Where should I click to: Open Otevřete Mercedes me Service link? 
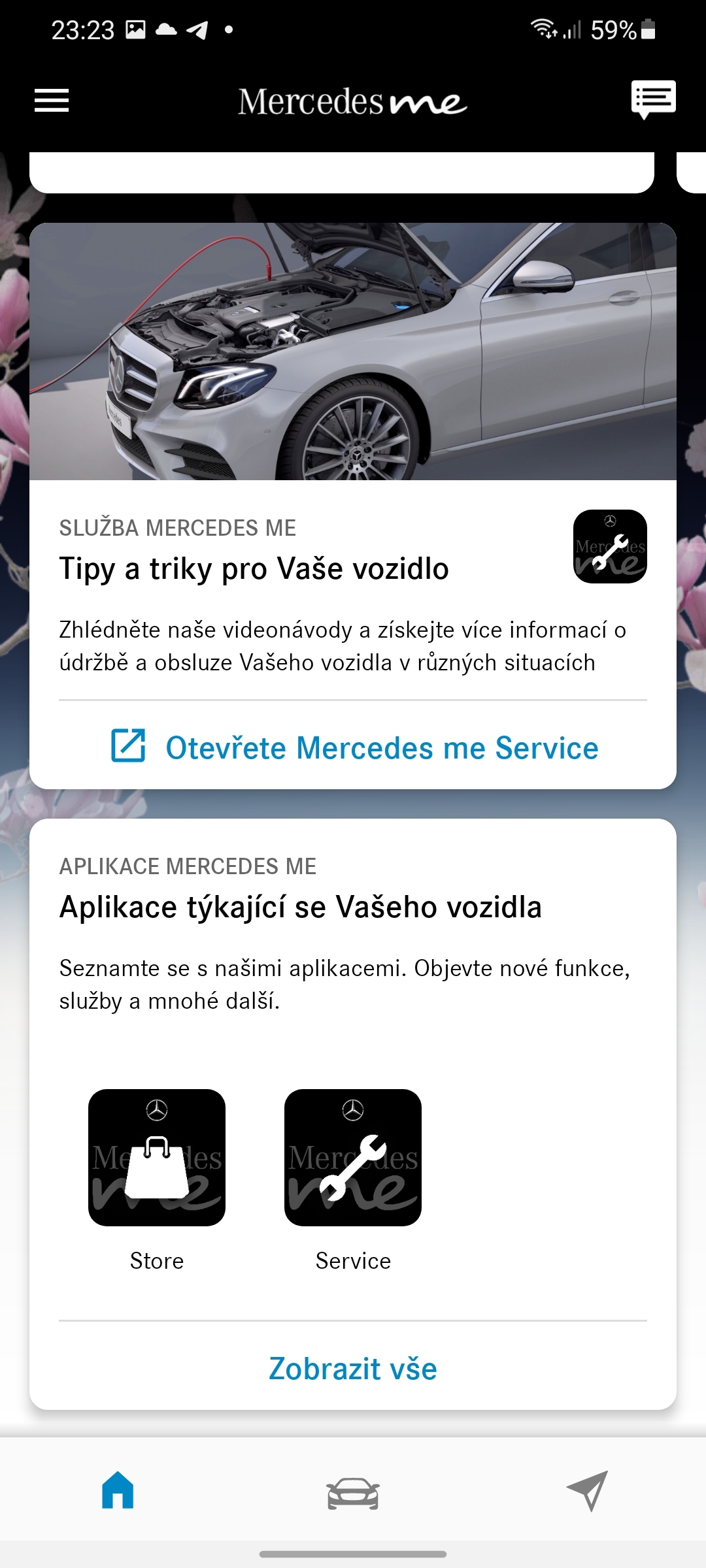click(381, 747)
